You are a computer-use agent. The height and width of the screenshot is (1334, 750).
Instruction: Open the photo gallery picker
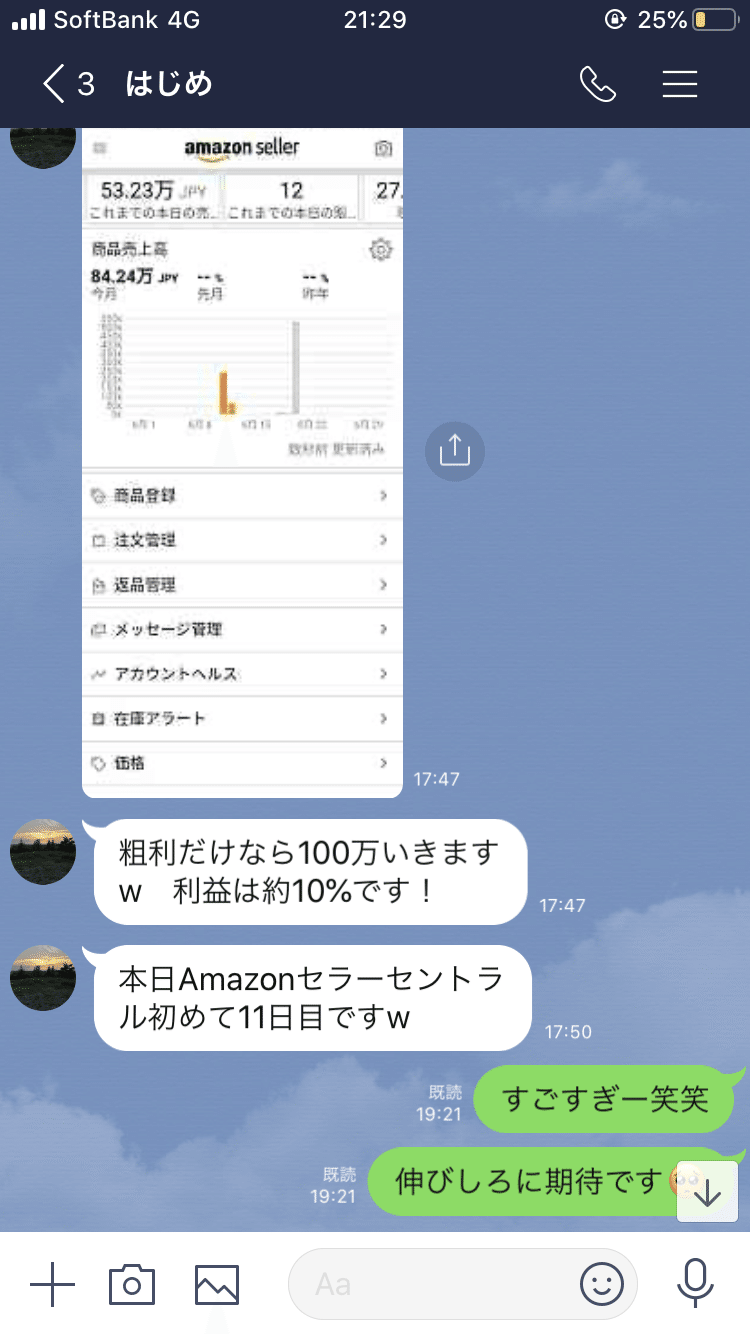(x=217, y=1284)
